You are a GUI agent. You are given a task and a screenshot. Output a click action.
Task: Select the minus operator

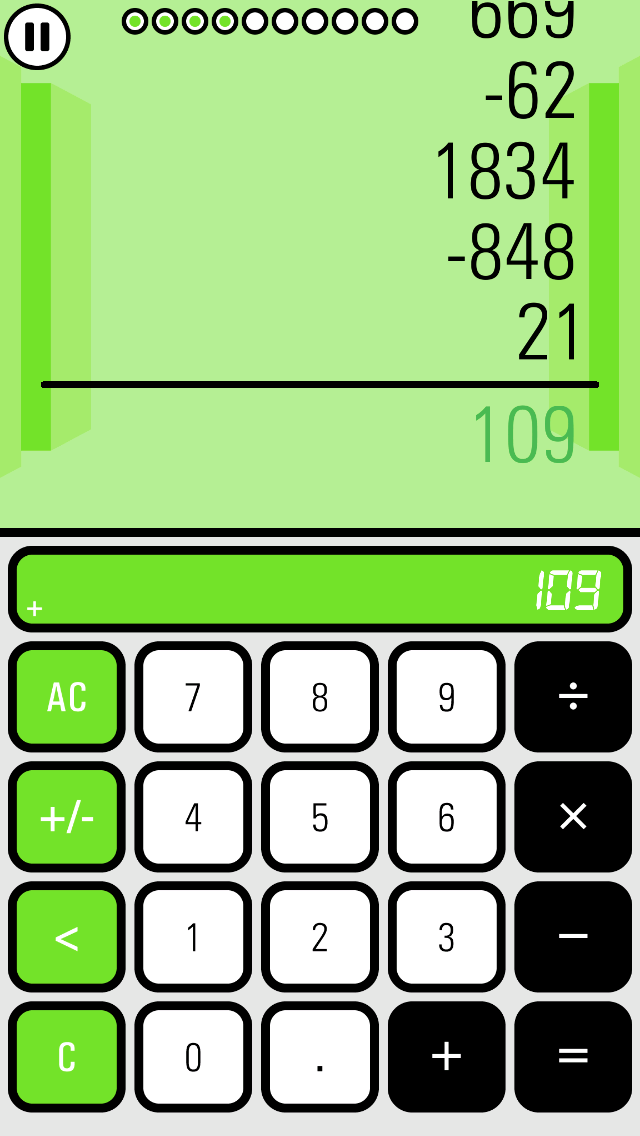point(573,937)
